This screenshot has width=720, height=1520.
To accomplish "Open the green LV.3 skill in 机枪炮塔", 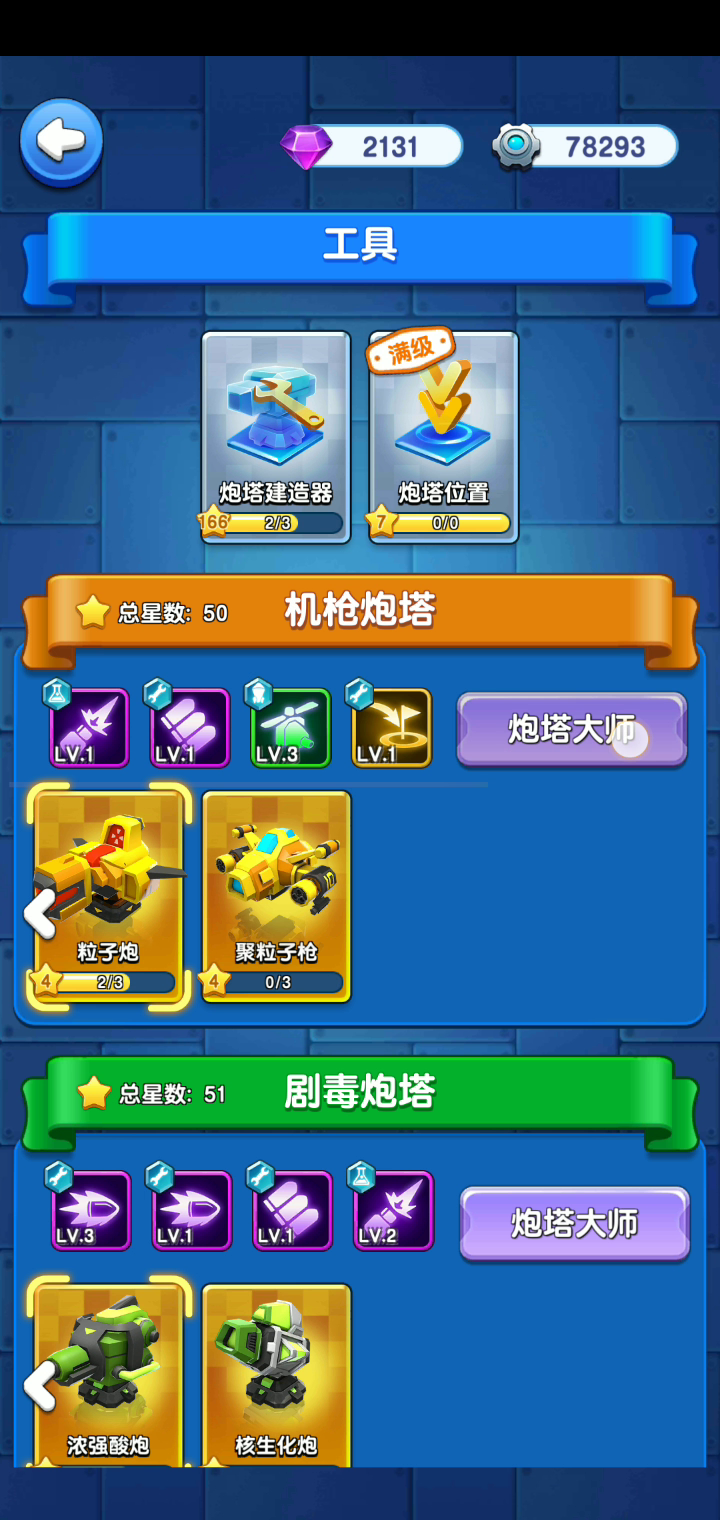I will point(289,727).
